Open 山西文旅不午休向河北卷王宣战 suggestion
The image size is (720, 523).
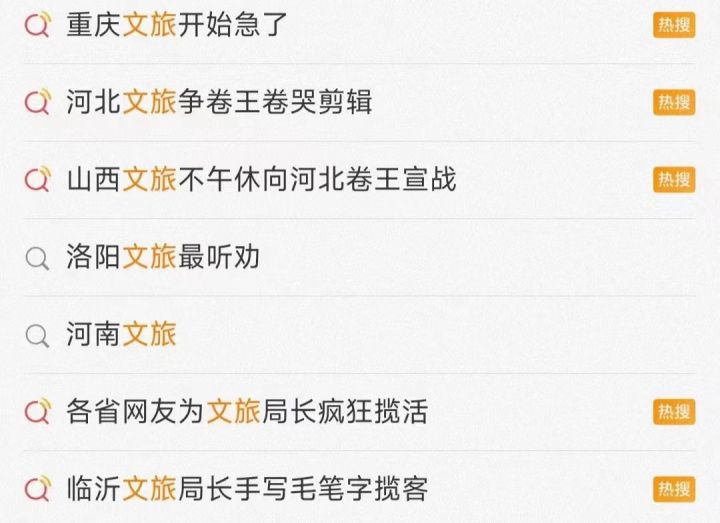click(261, 180)
